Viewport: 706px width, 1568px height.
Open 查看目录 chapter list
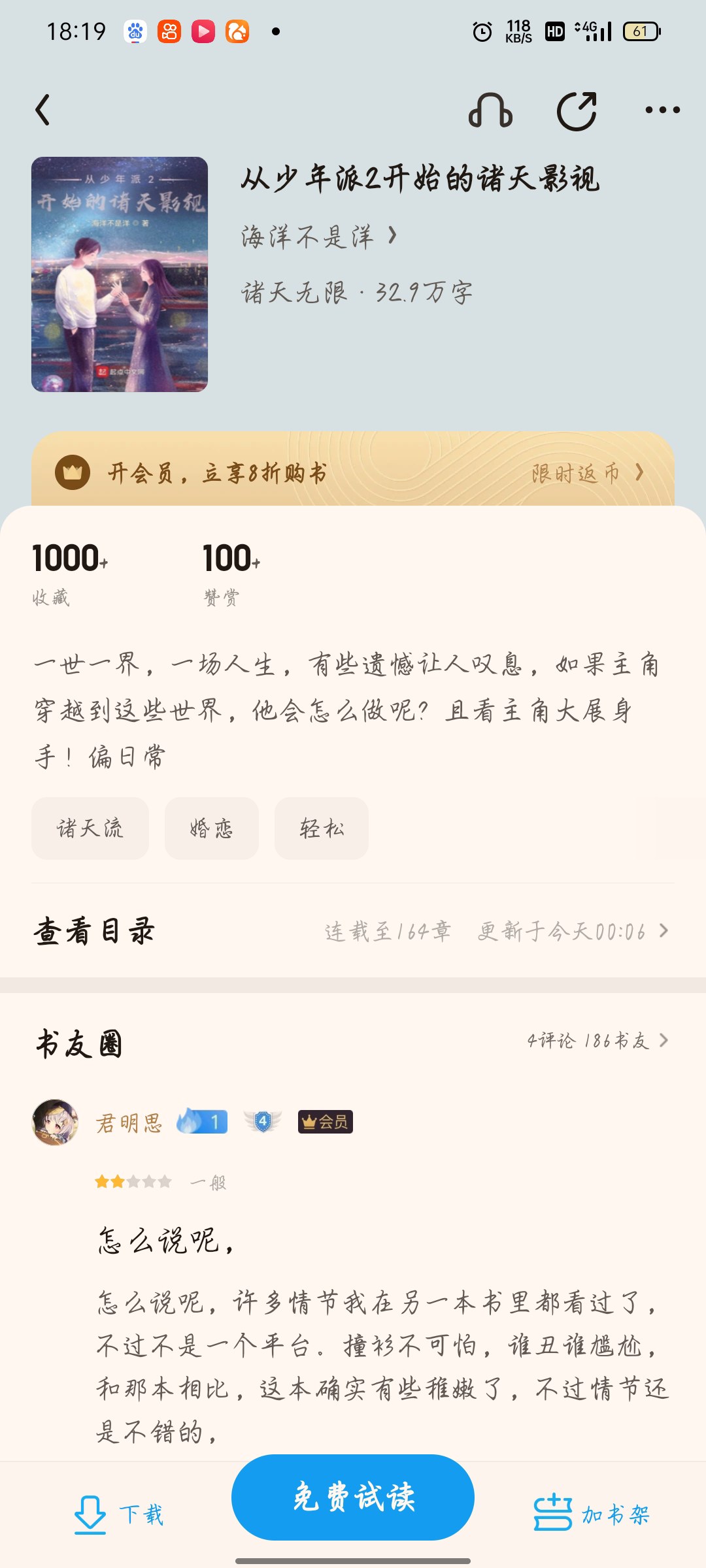click(353, 930)
